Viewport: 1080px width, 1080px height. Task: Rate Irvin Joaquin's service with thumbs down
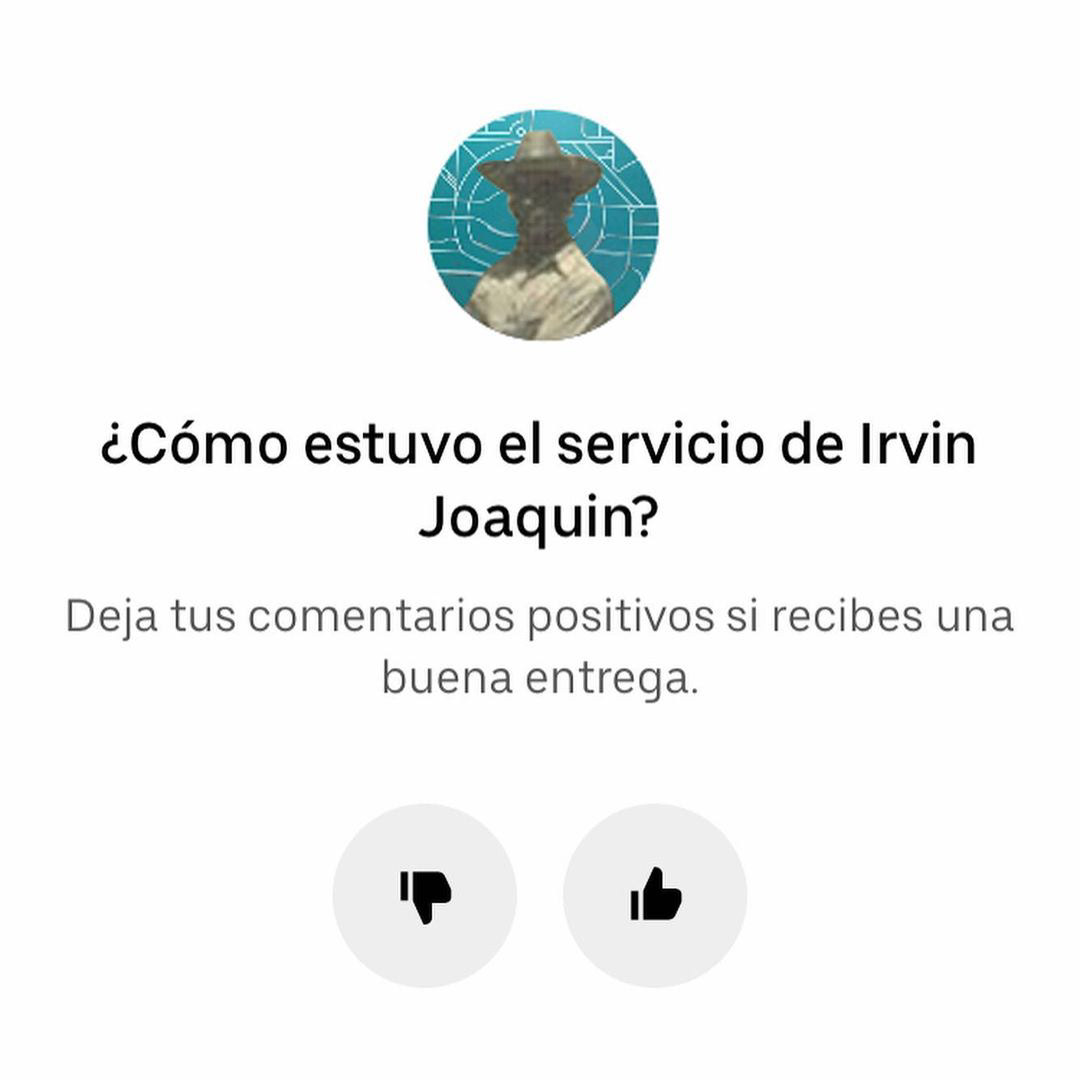point(425,895)
